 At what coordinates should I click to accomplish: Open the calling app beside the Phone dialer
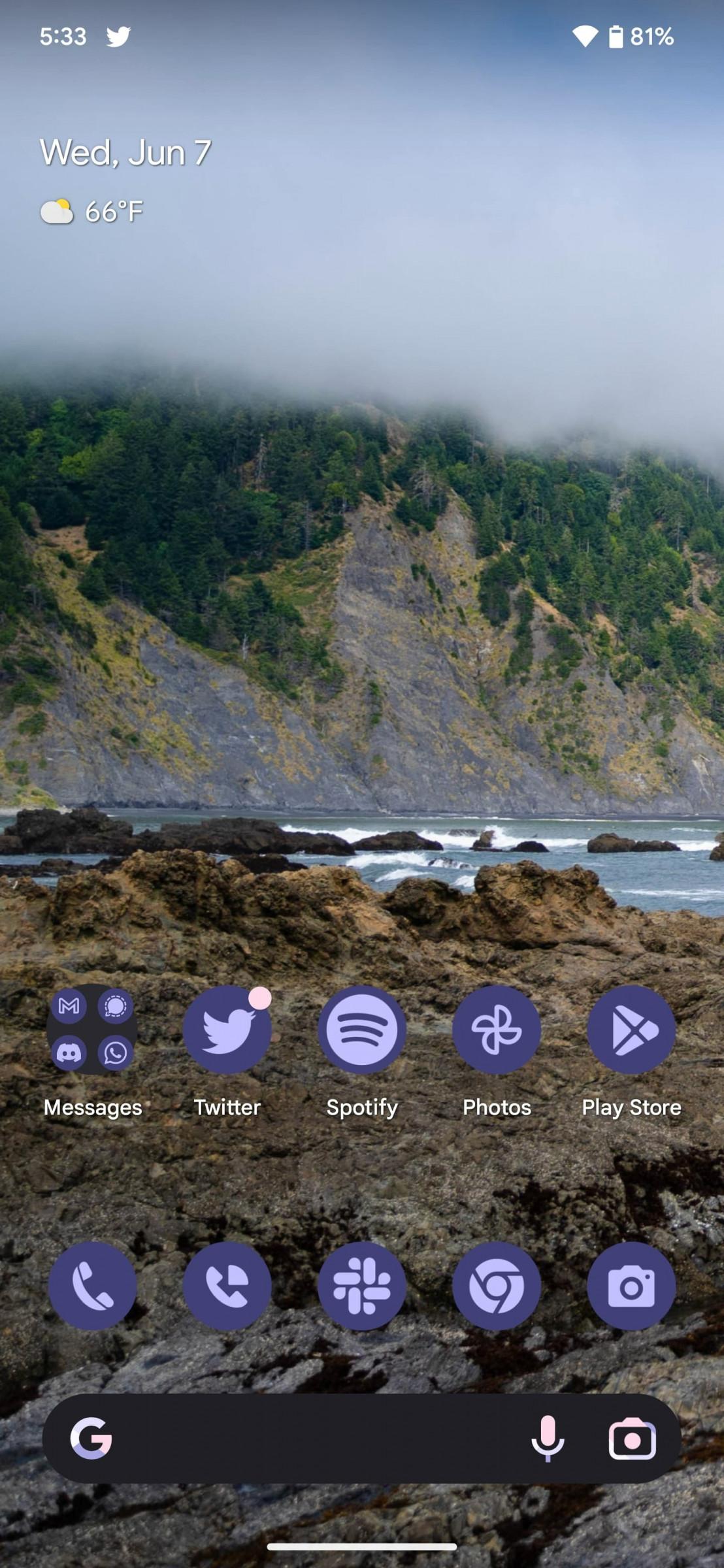[227, 1286]
